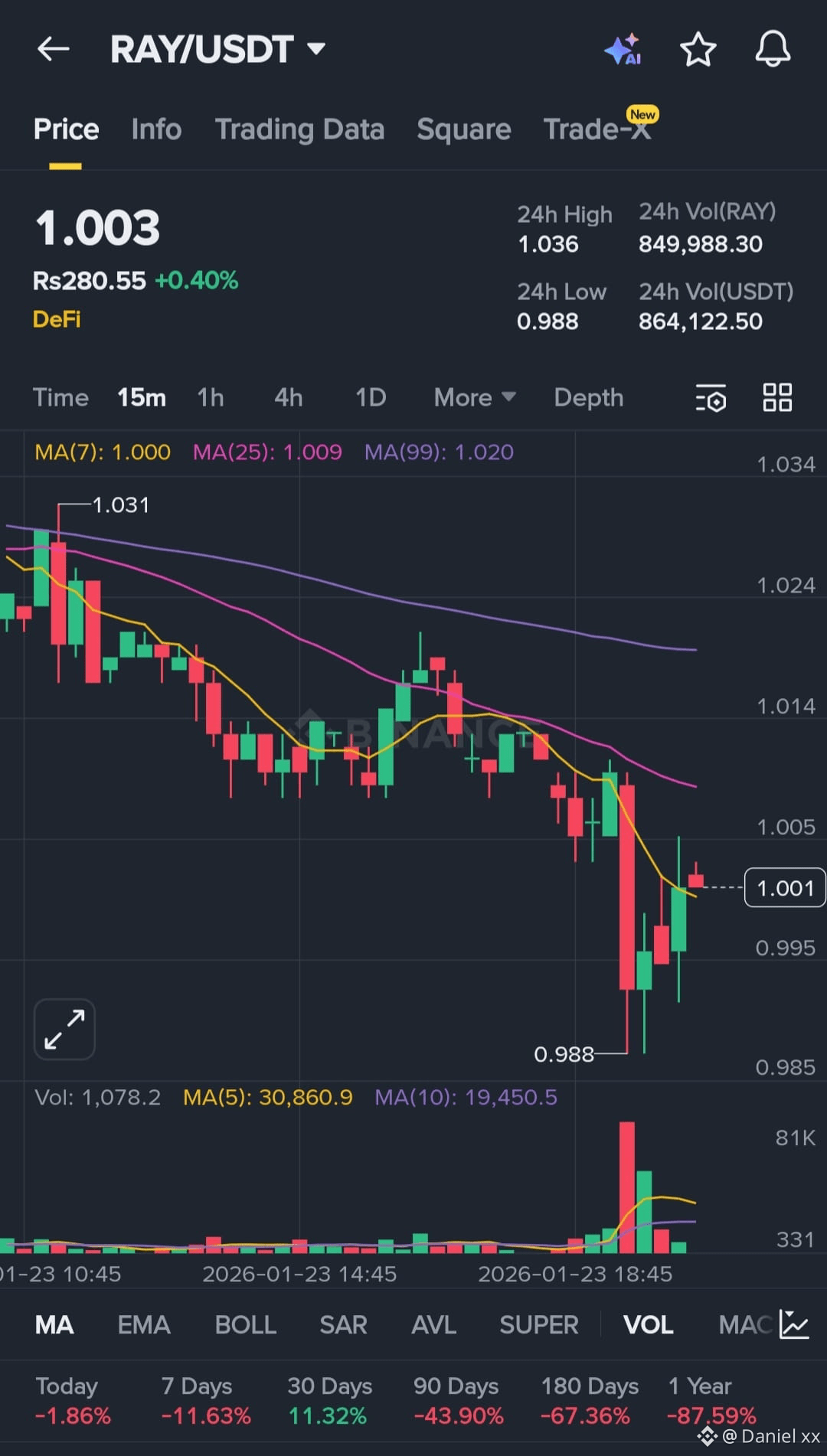Tap the notification bell icon
This screenshot has width=827, height=1456.
click(x=773, y=48)
